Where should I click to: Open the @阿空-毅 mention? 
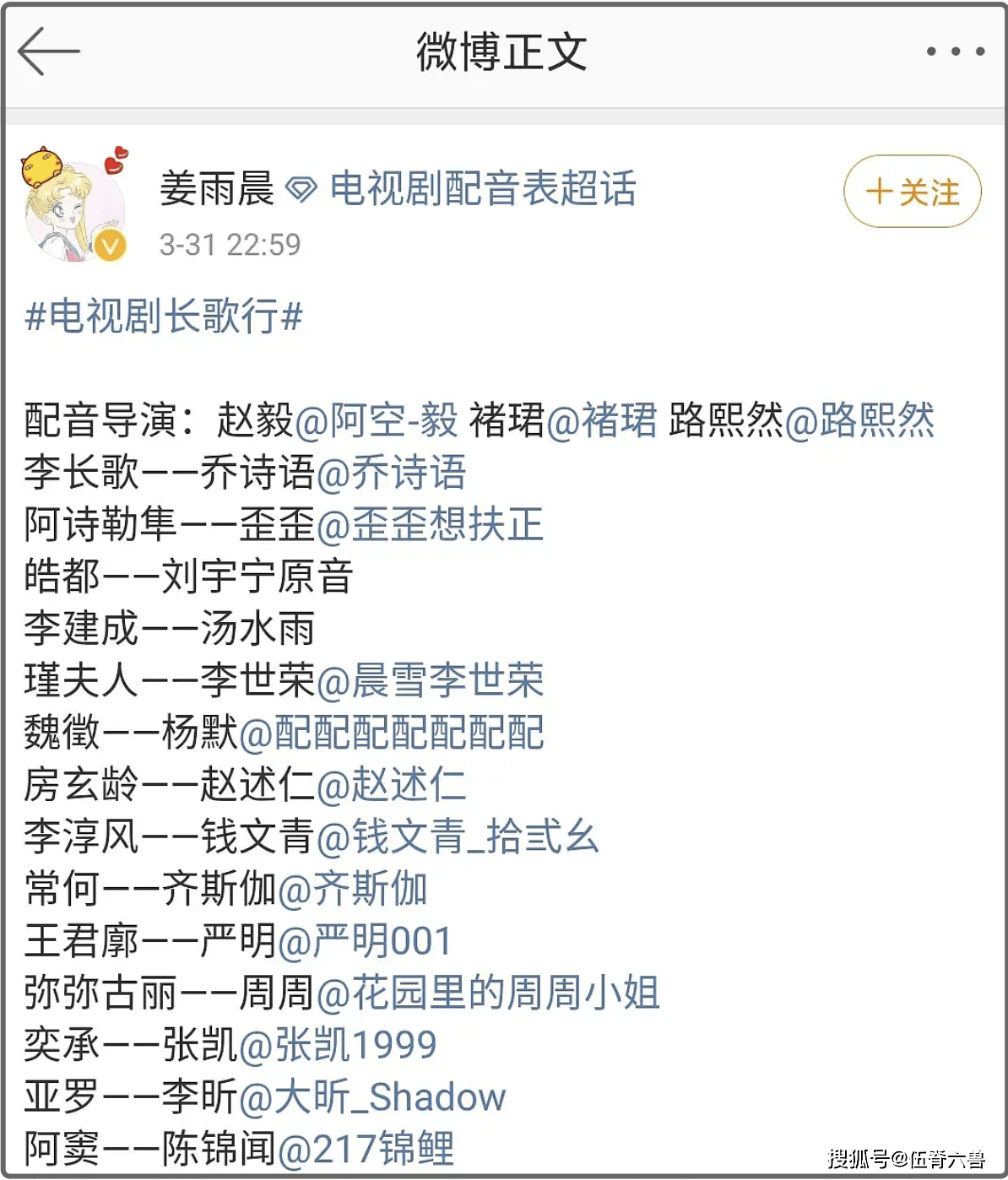point(377,420)
